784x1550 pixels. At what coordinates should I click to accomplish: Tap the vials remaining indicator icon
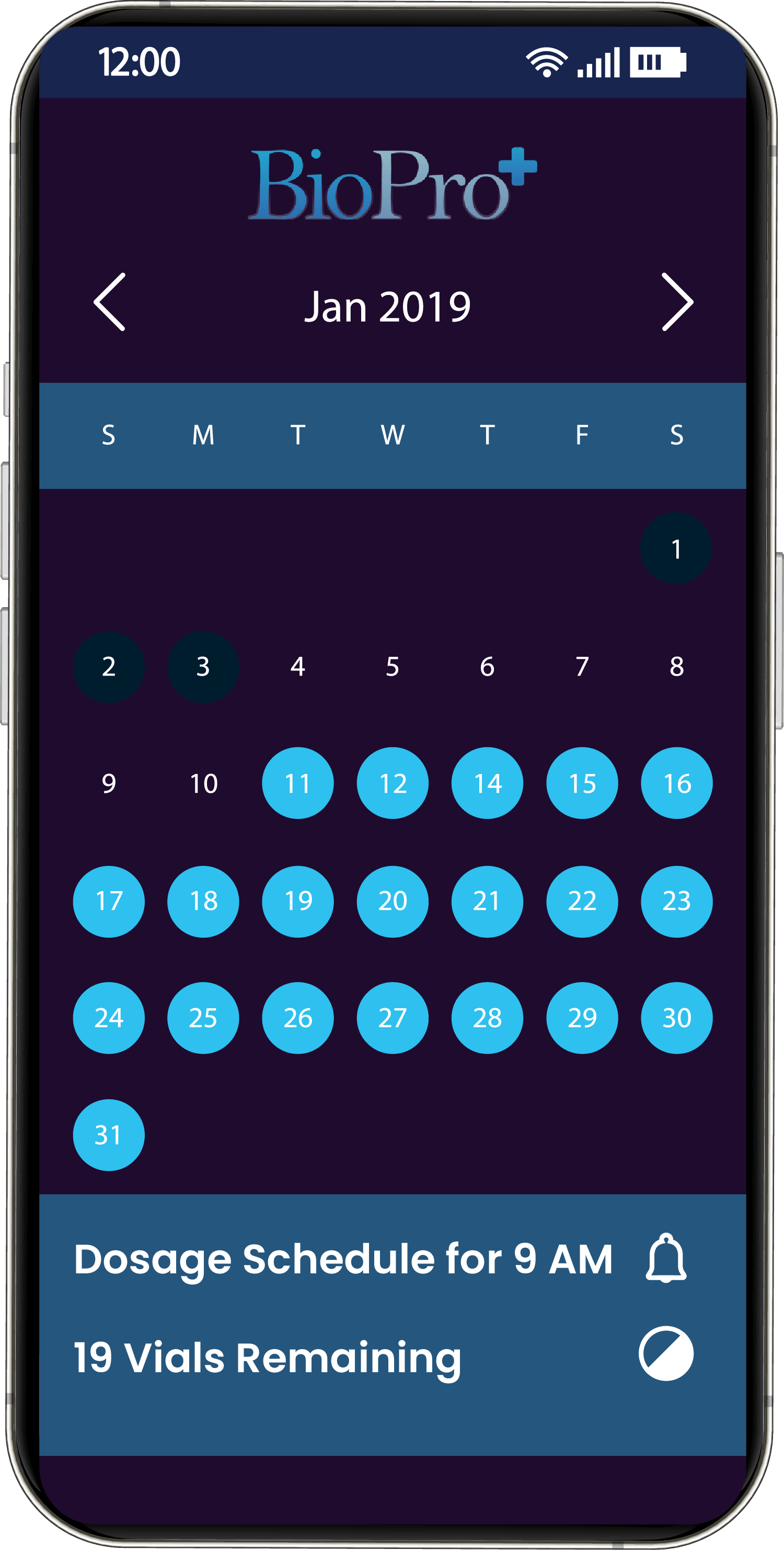point(665,1353)
